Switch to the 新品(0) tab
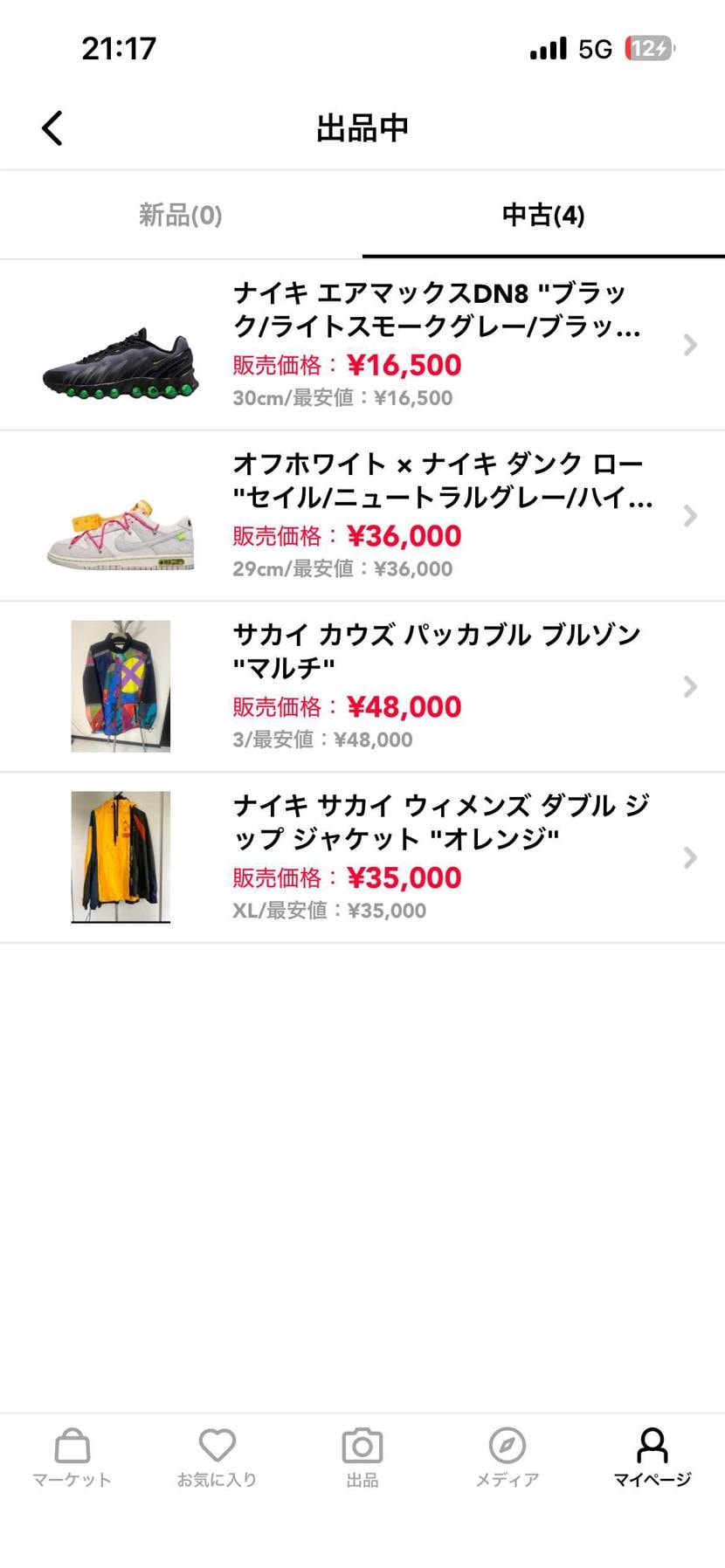Image resolution: width=725 pixels, height=1568 pixels. tap(179, 215)
